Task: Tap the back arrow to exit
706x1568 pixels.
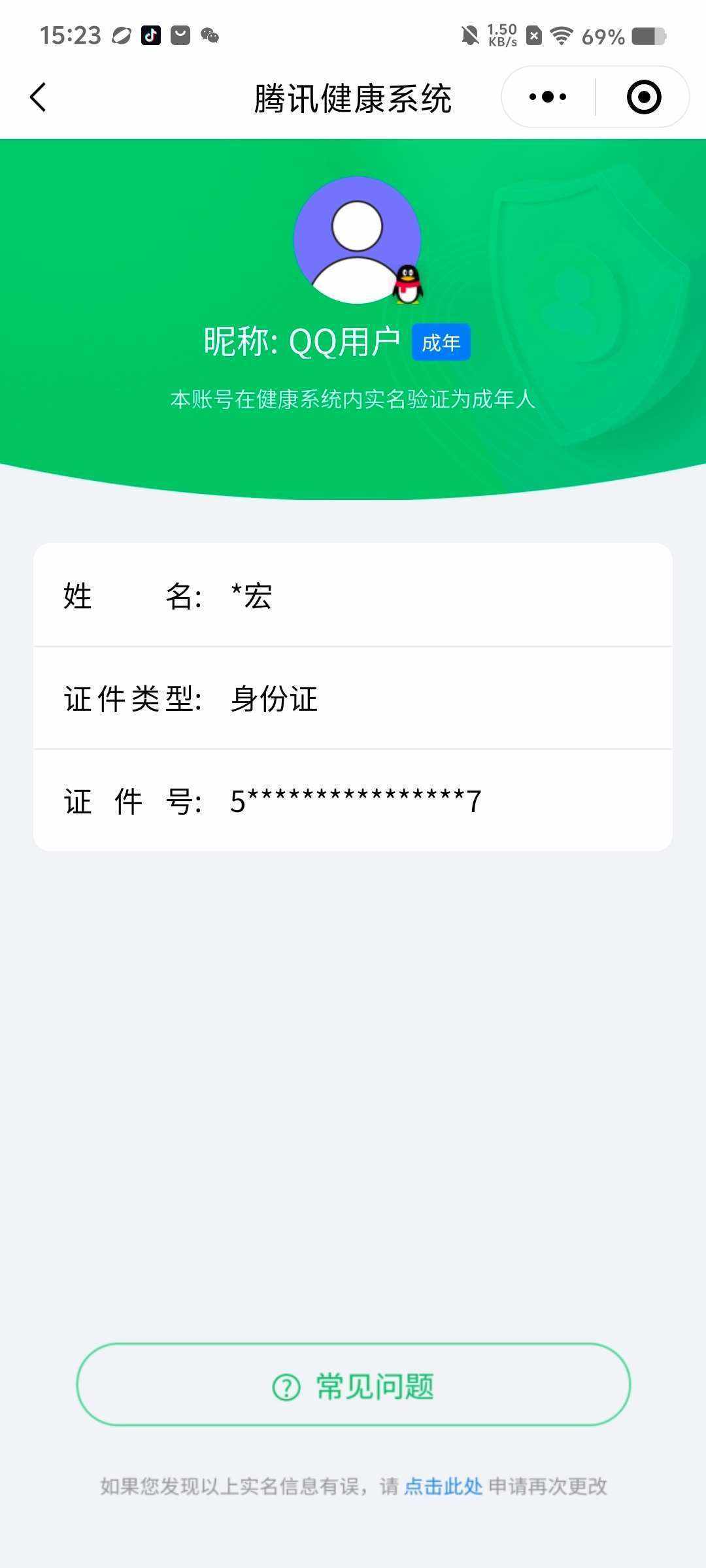Action: (37, 97)
